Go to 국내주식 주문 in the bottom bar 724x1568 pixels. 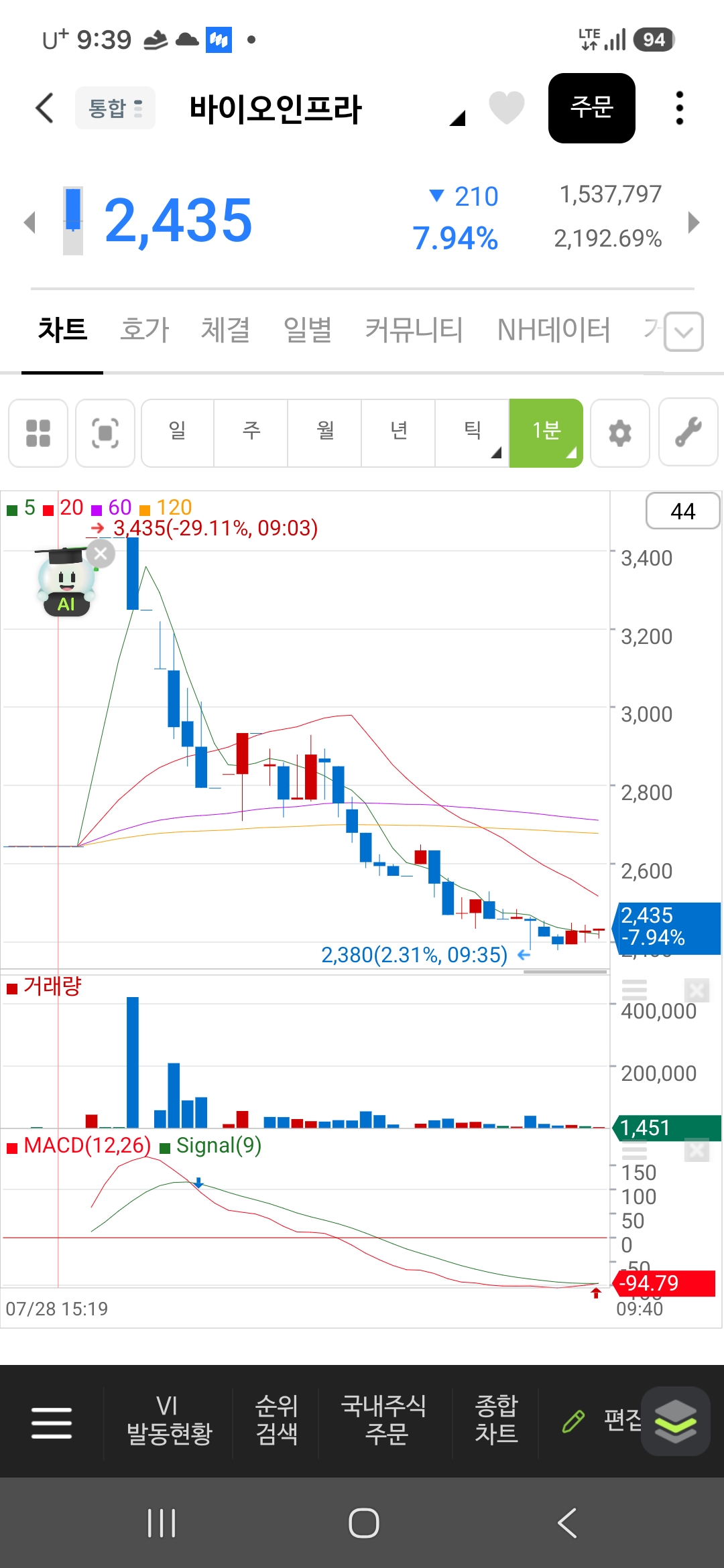(x=384, y=1421)
